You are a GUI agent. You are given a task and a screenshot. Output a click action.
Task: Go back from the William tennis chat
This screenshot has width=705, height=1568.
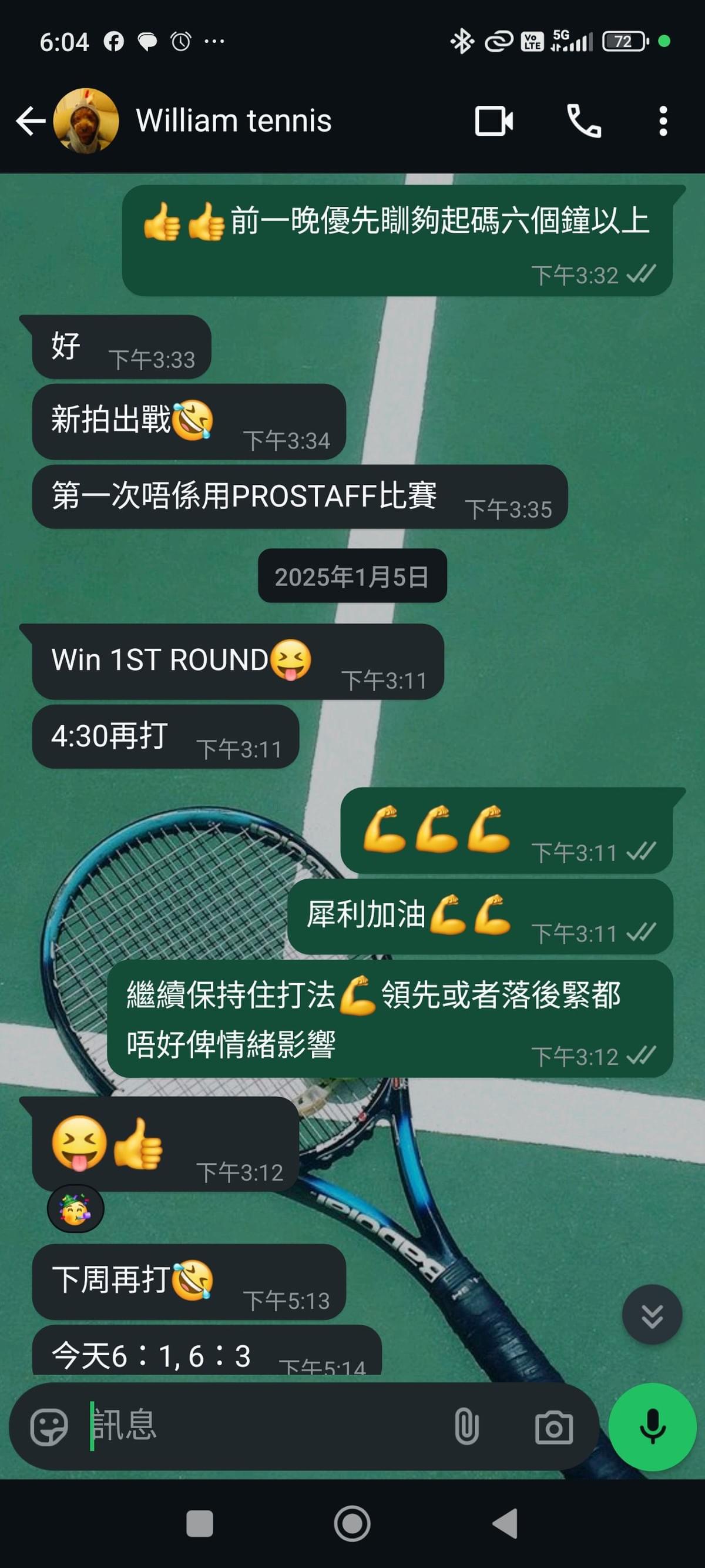click(31, 120)
